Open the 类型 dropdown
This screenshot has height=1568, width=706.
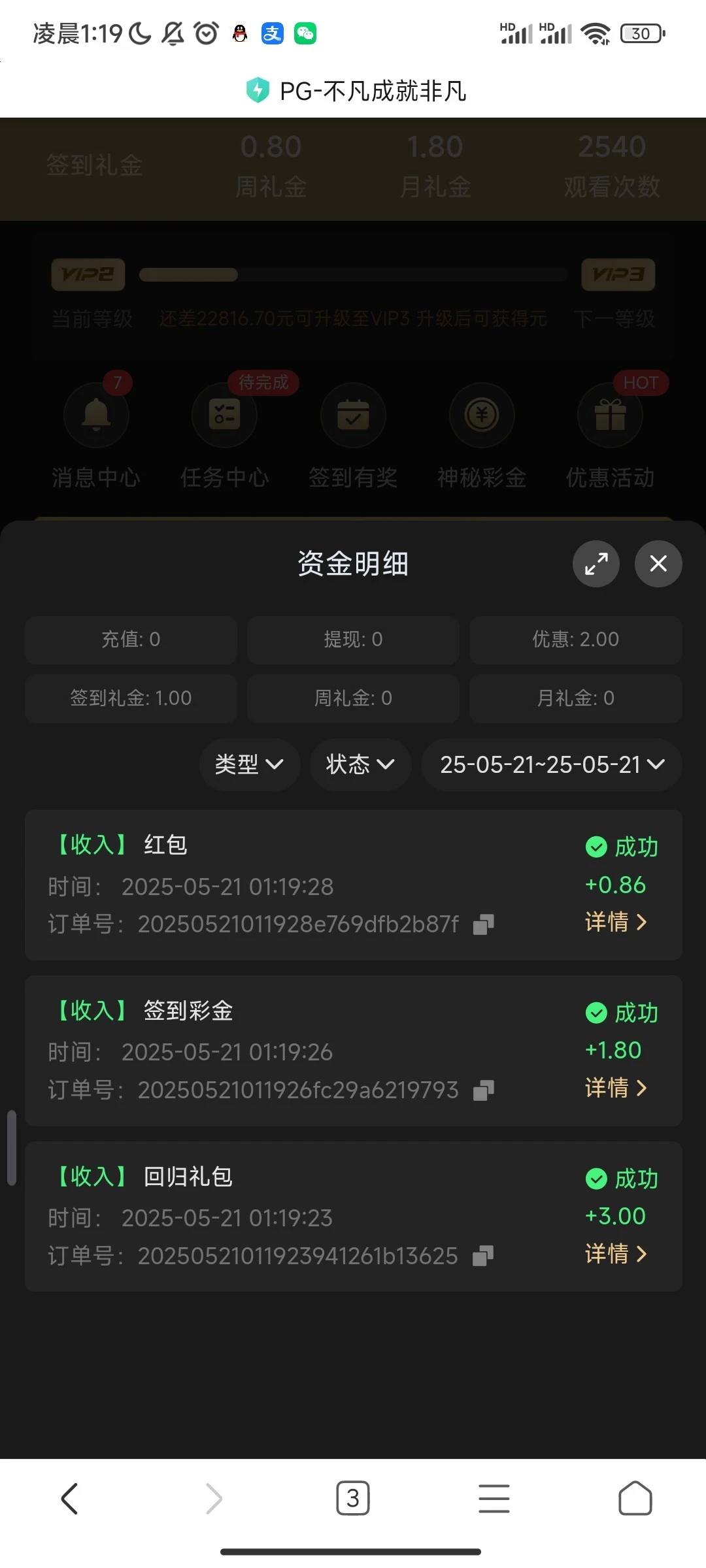click(x=250, y=764)
